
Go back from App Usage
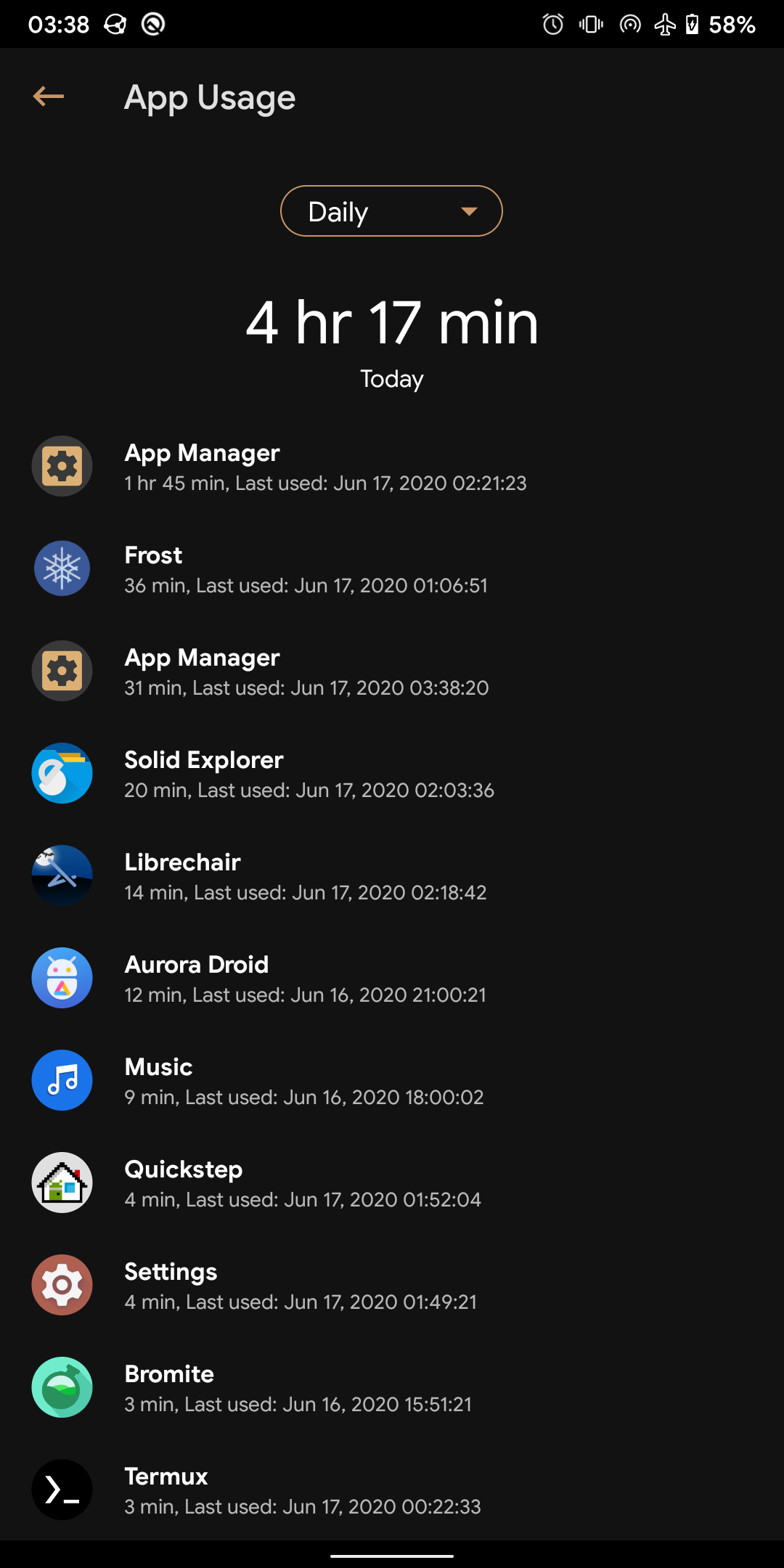point(49,97)
